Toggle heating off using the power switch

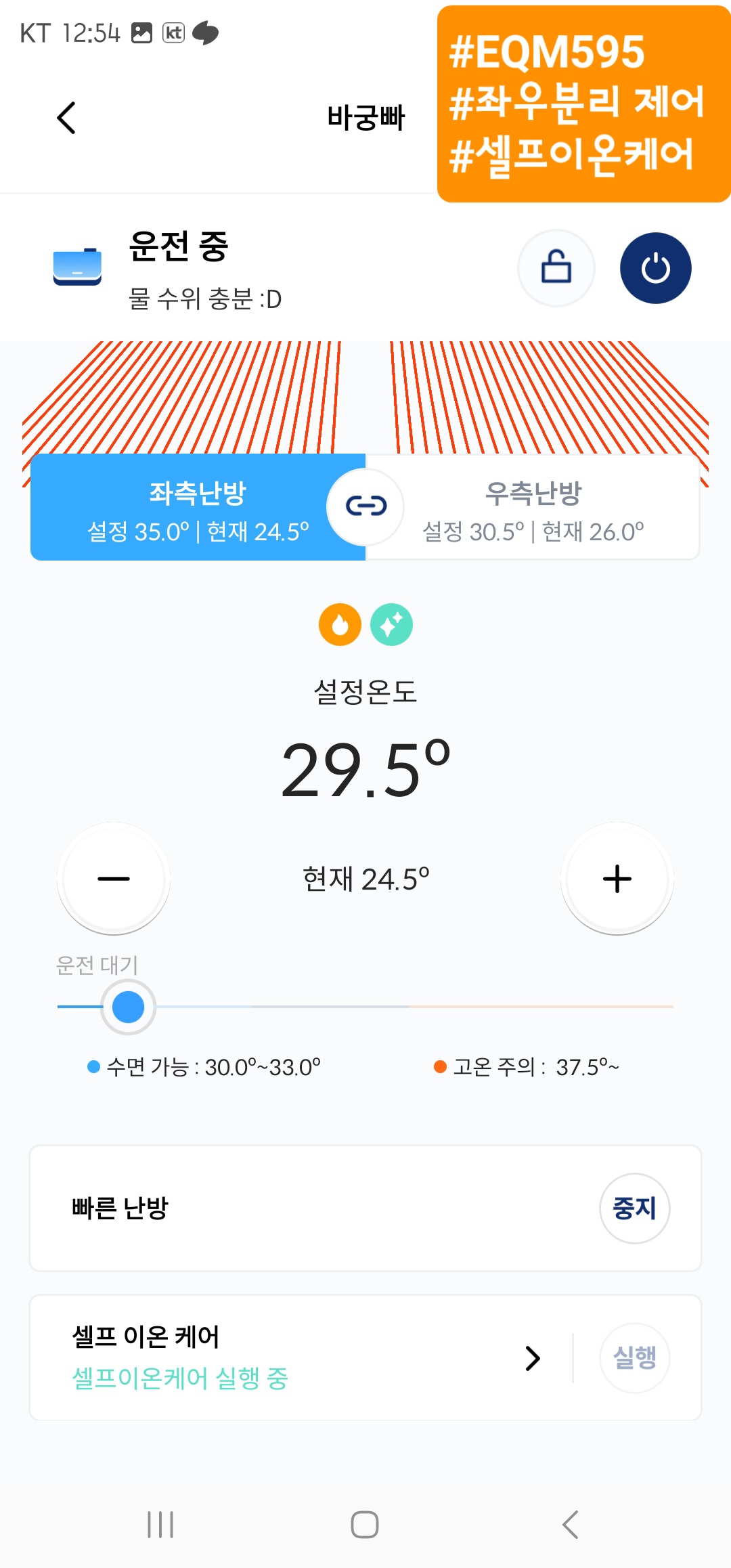656,267
